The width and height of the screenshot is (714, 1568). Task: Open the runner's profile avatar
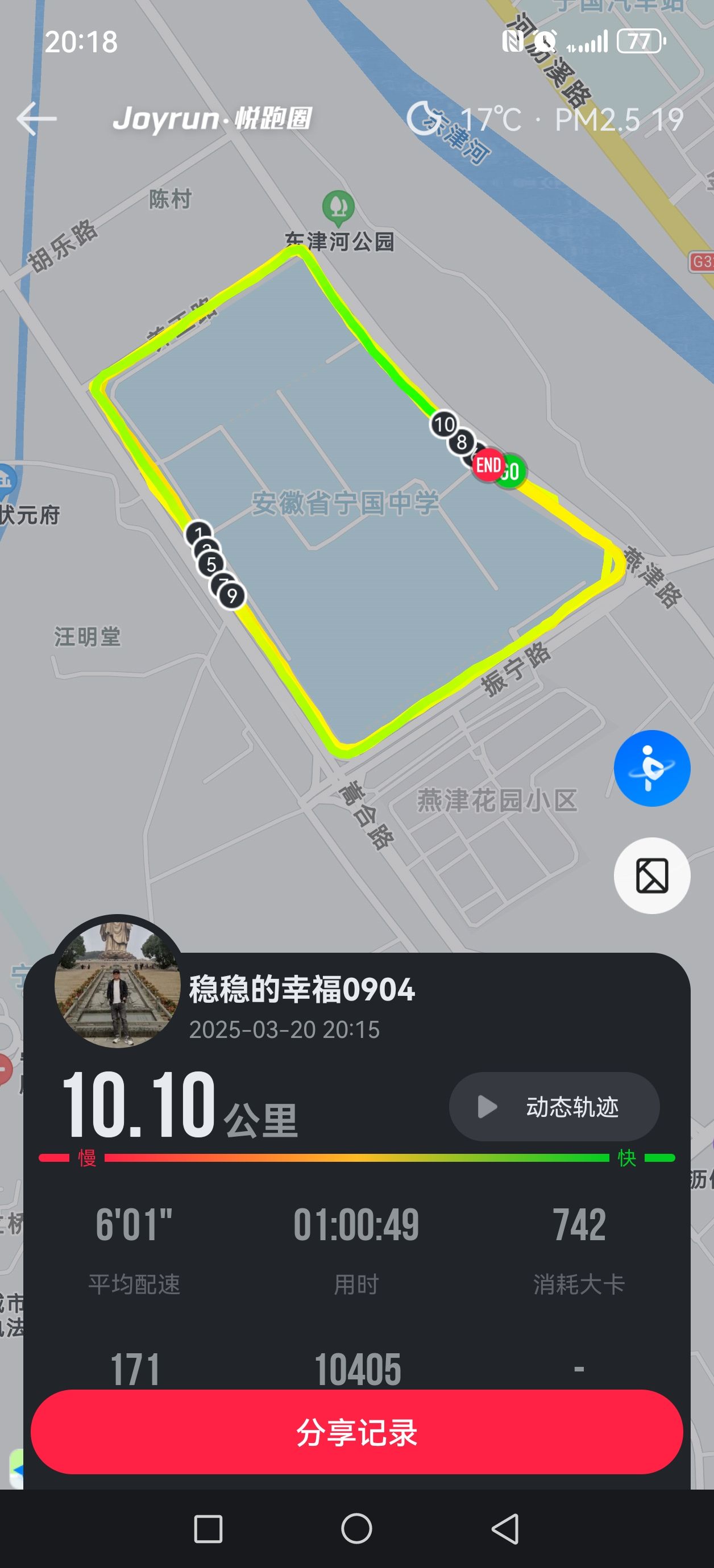[x=117, y=982]
